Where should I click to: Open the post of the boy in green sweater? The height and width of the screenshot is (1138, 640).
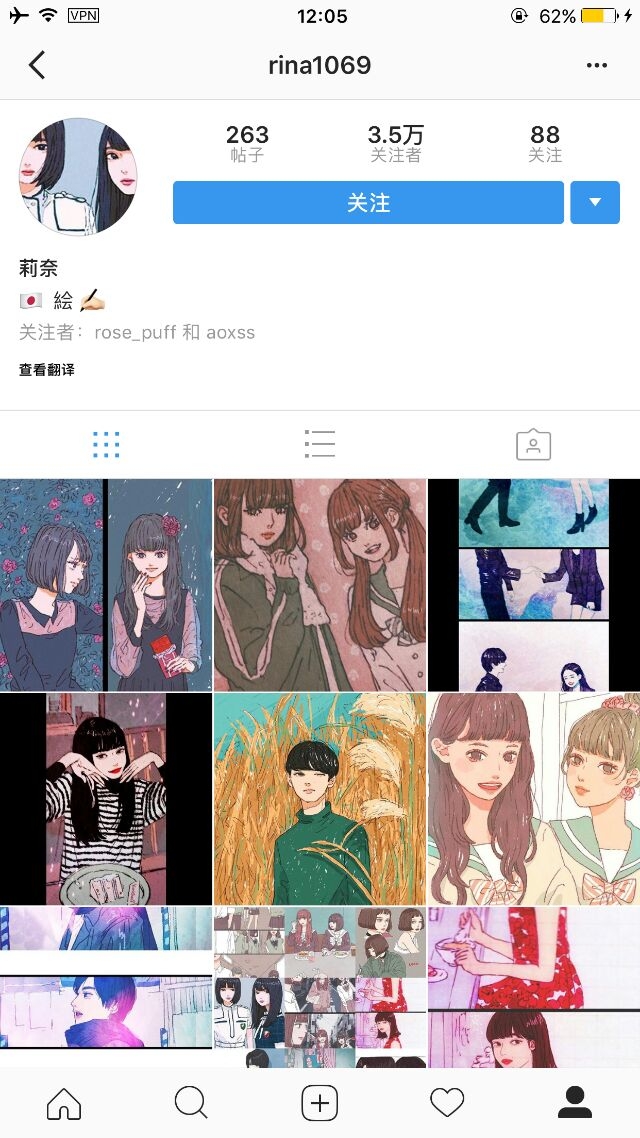tap(320, 798)
